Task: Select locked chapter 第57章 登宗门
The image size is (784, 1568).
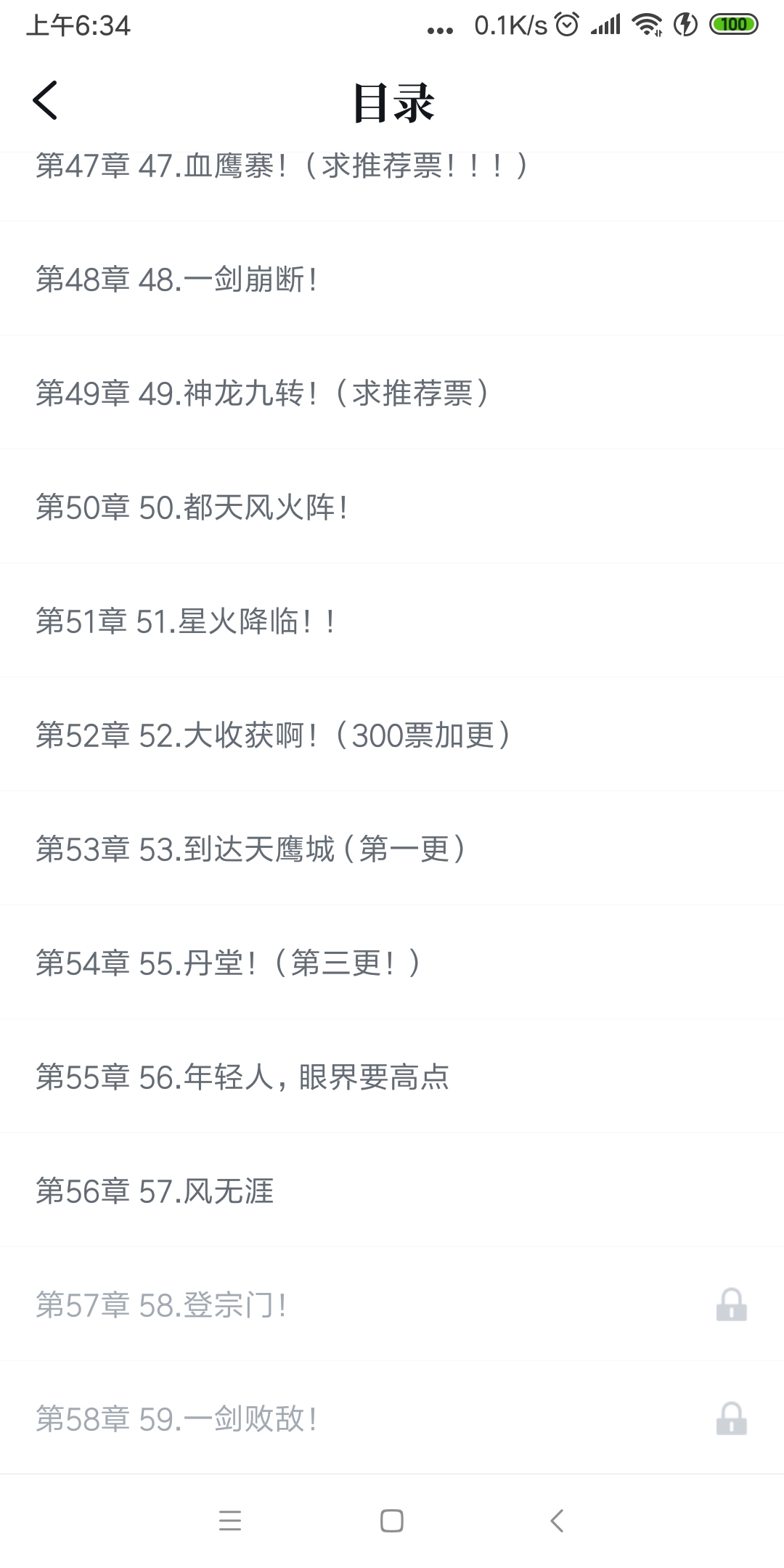Action: (x=392, y=1304)
